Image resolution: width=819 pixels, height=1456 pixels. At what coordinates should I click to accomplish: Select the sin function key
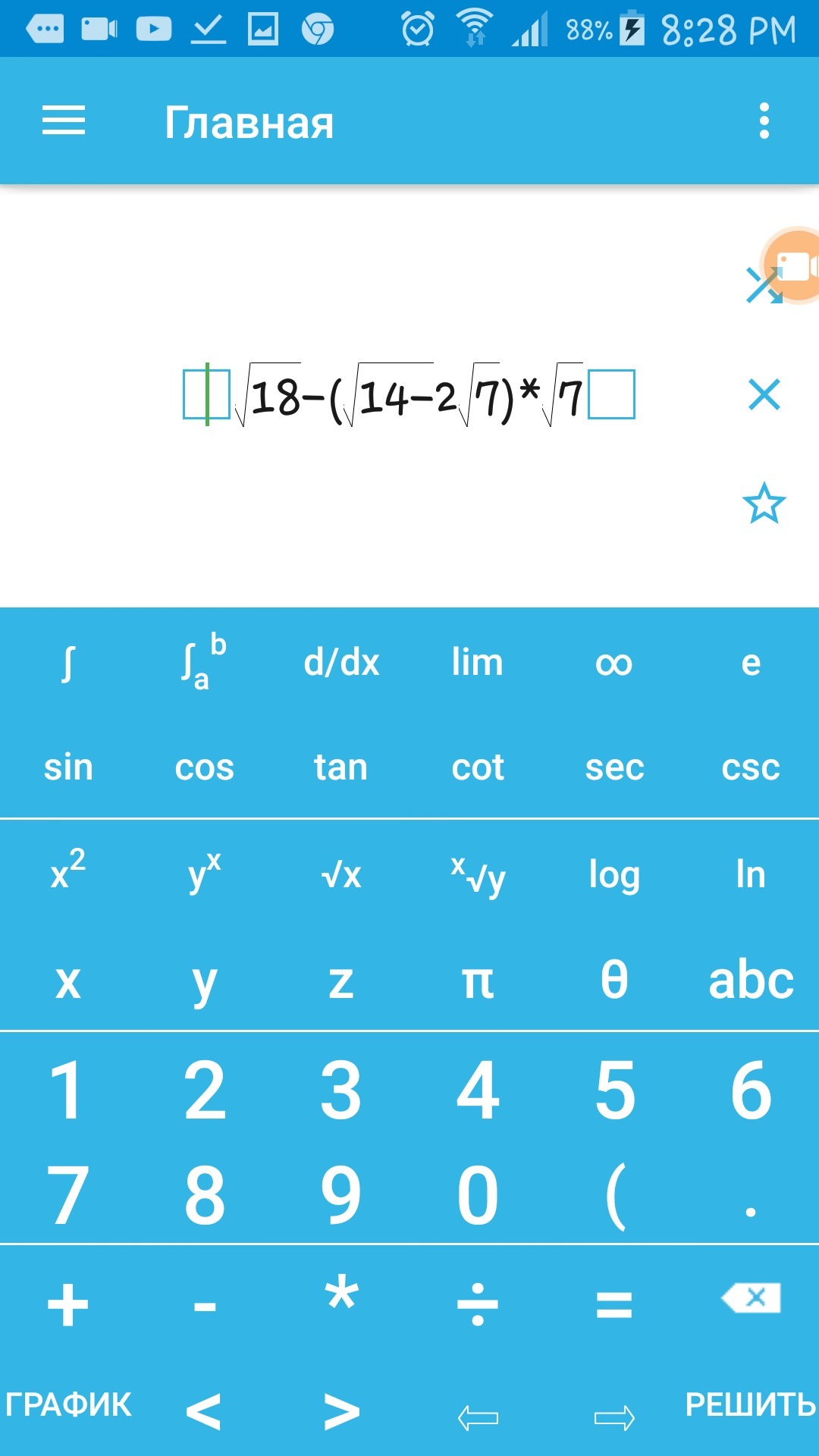68,767
